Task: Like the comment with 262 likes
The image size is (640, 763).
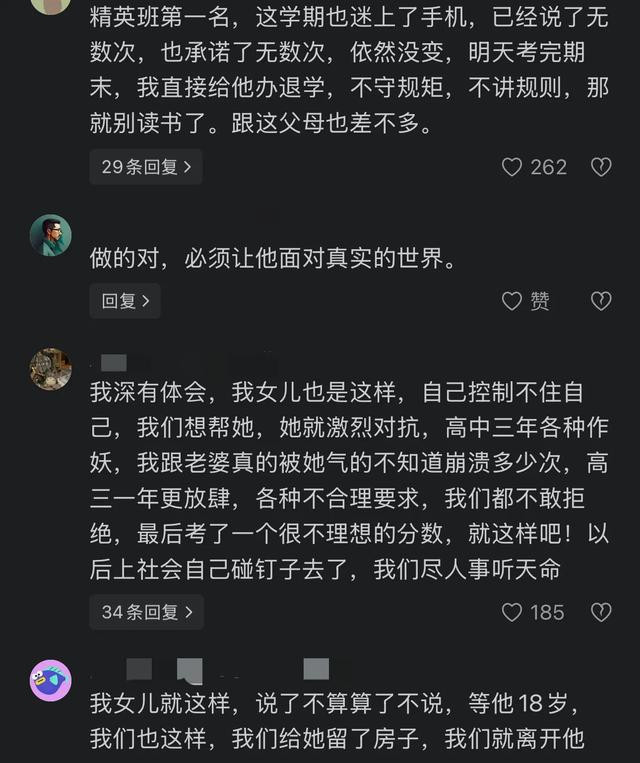Action: pyautogui.click(x=512, y=167)
